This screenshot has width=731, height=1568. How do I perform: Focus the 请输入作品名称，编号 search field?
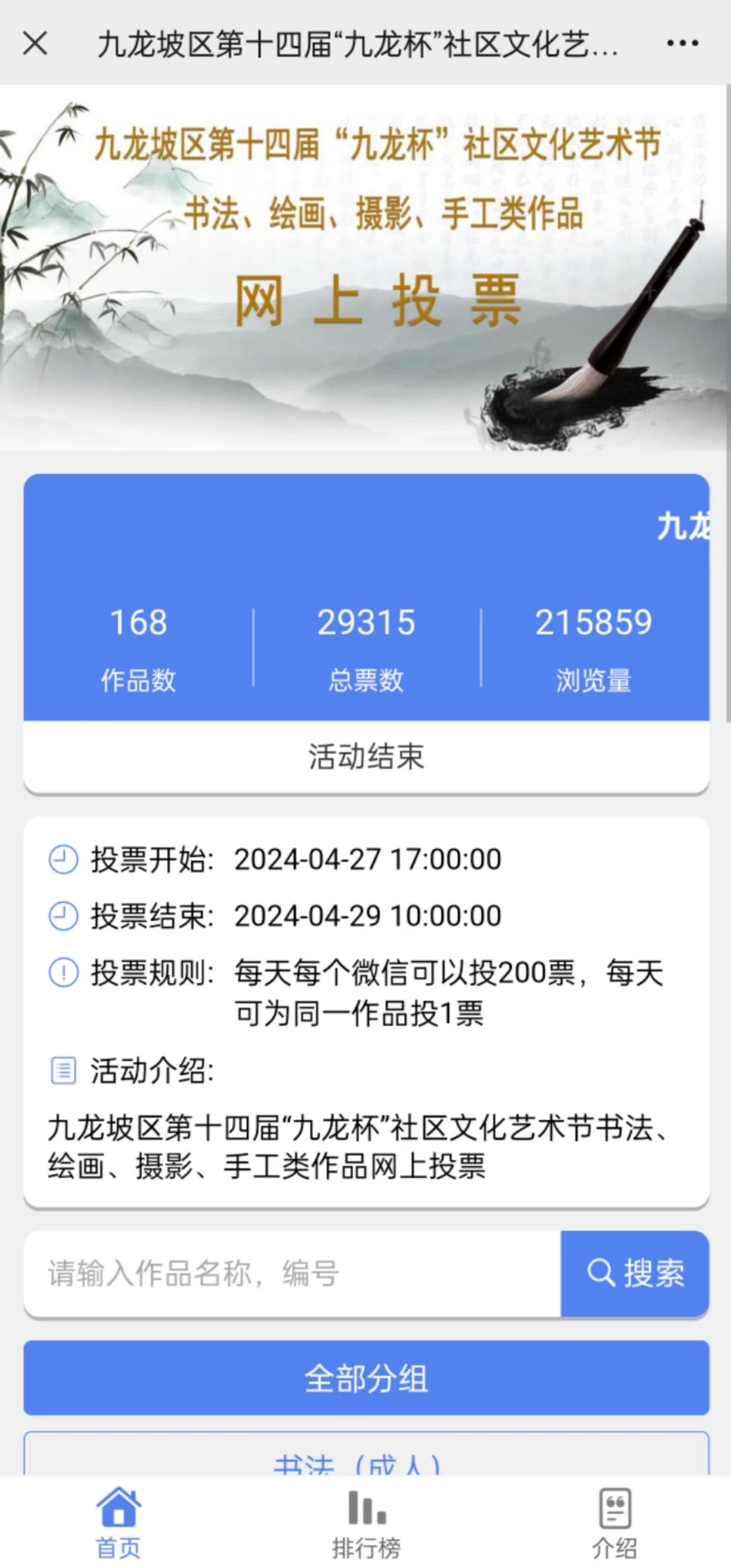point(292,1273)
